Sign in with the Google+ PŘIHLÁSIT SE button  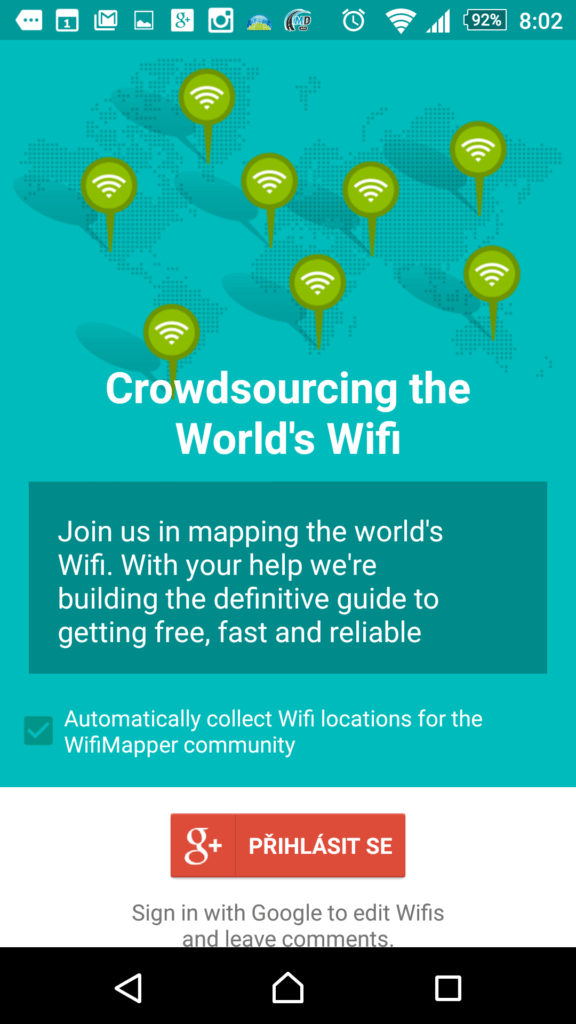tap(288, 845)
